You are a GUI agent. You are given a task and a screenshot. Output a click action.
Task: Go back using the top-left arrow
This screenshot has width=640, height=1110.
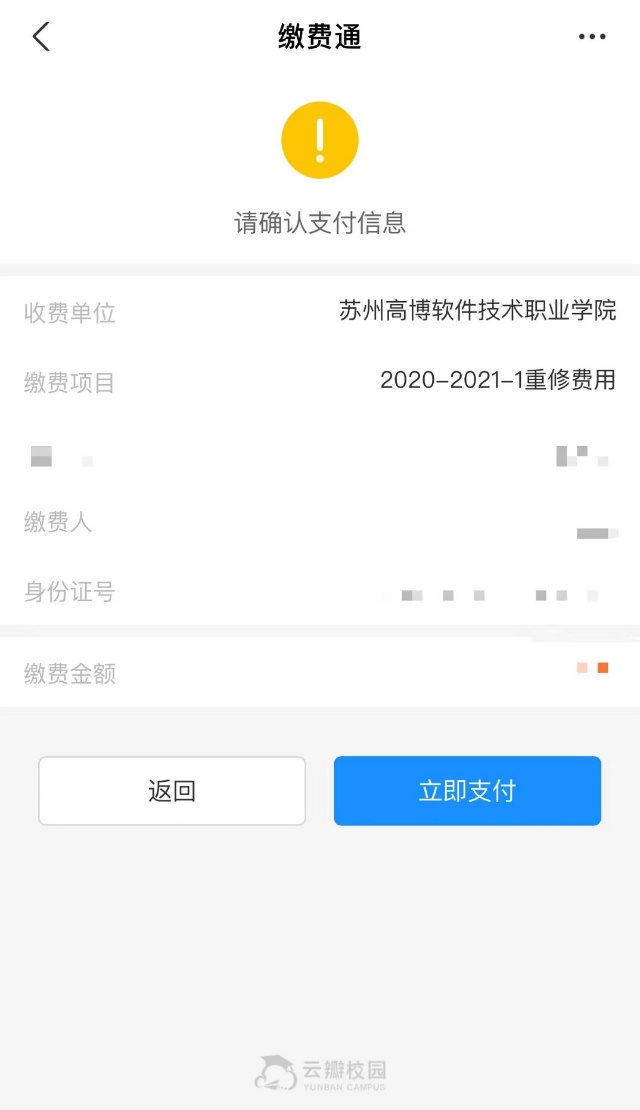tap(41, 37)
